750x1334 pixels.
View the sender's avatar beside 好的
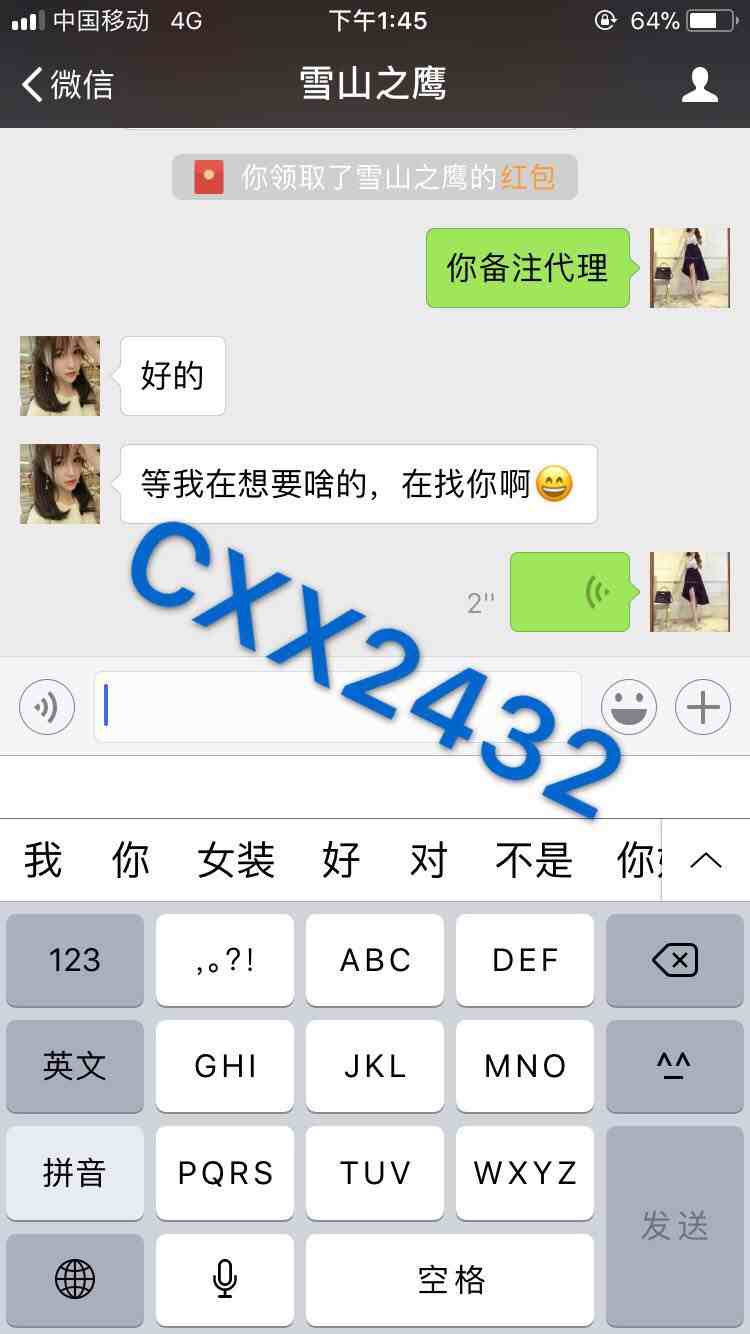click(x=60, y=376)
